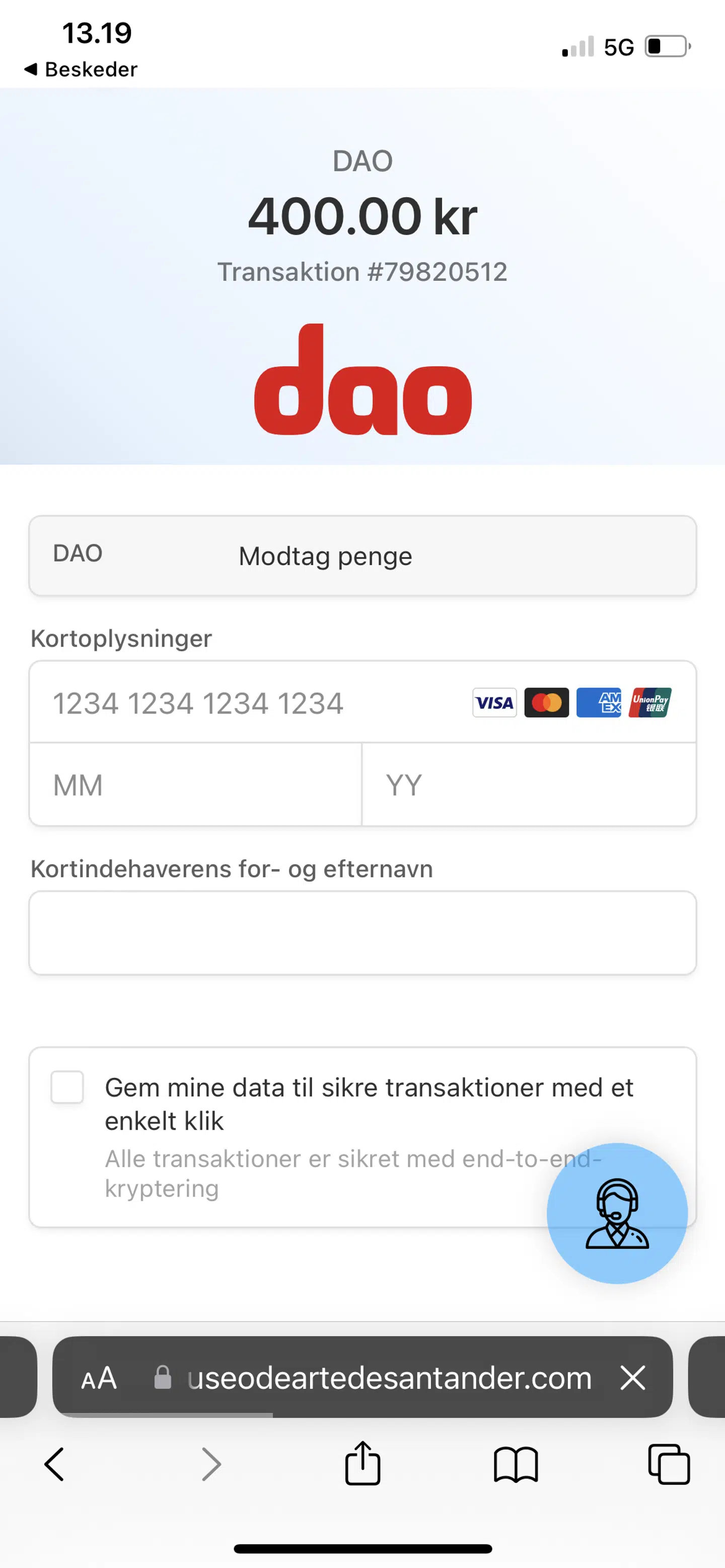Enable the 'Gem mine data' checkbox

coord(67,1088)
